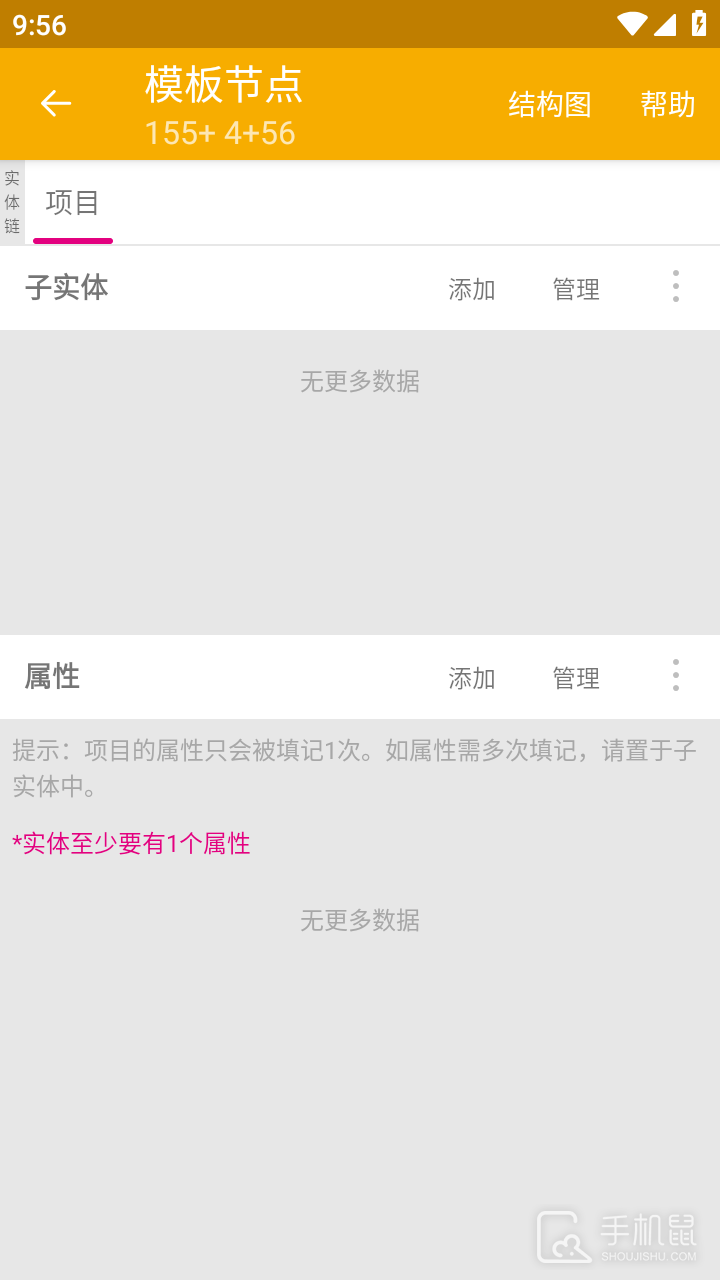
Task: Add a new attribute under 属性
Action: pyautogui.click(x=472, y=678)
